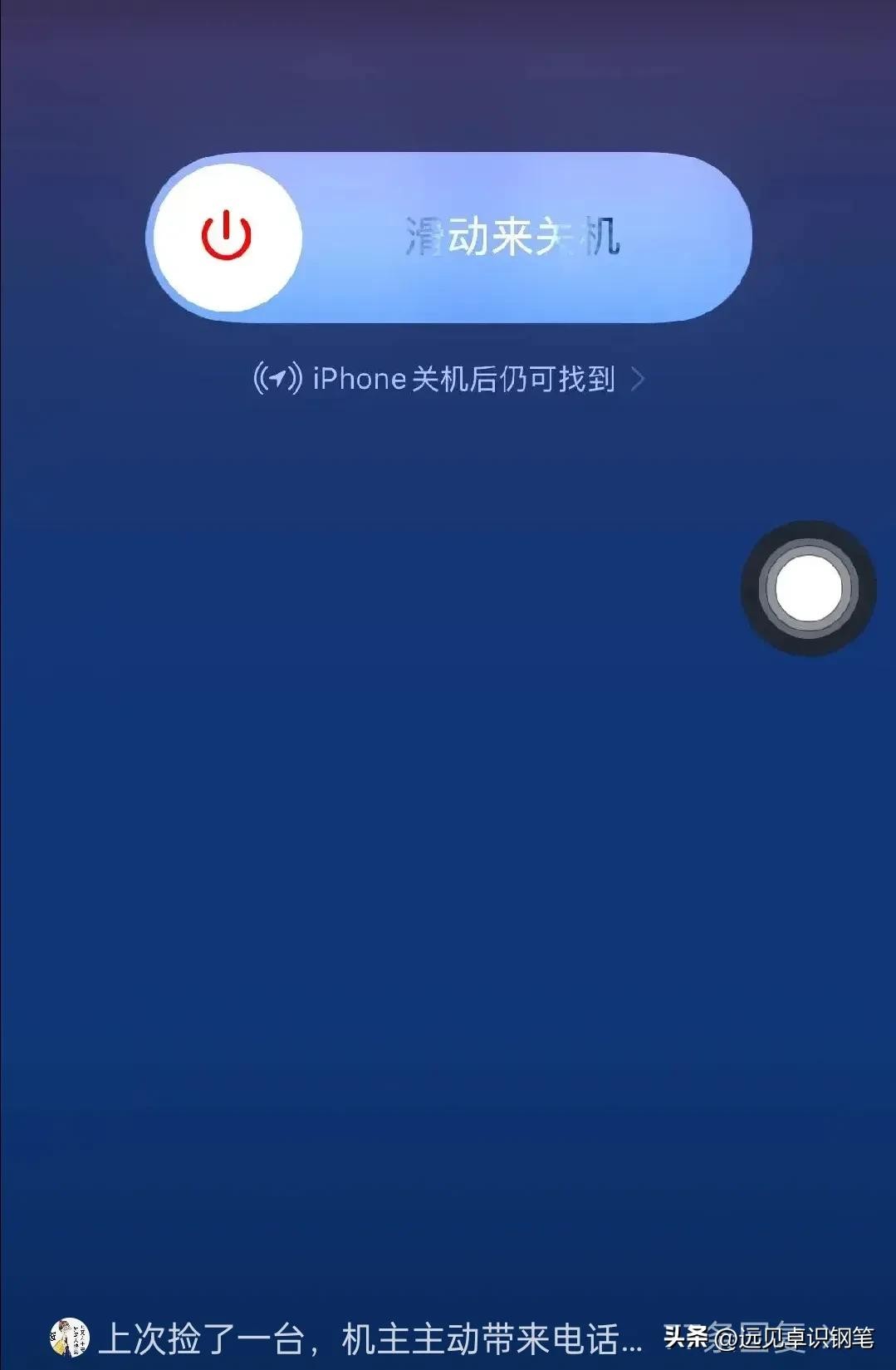
Task: Tap the red power knob on the slider
Action: point(227,238)
